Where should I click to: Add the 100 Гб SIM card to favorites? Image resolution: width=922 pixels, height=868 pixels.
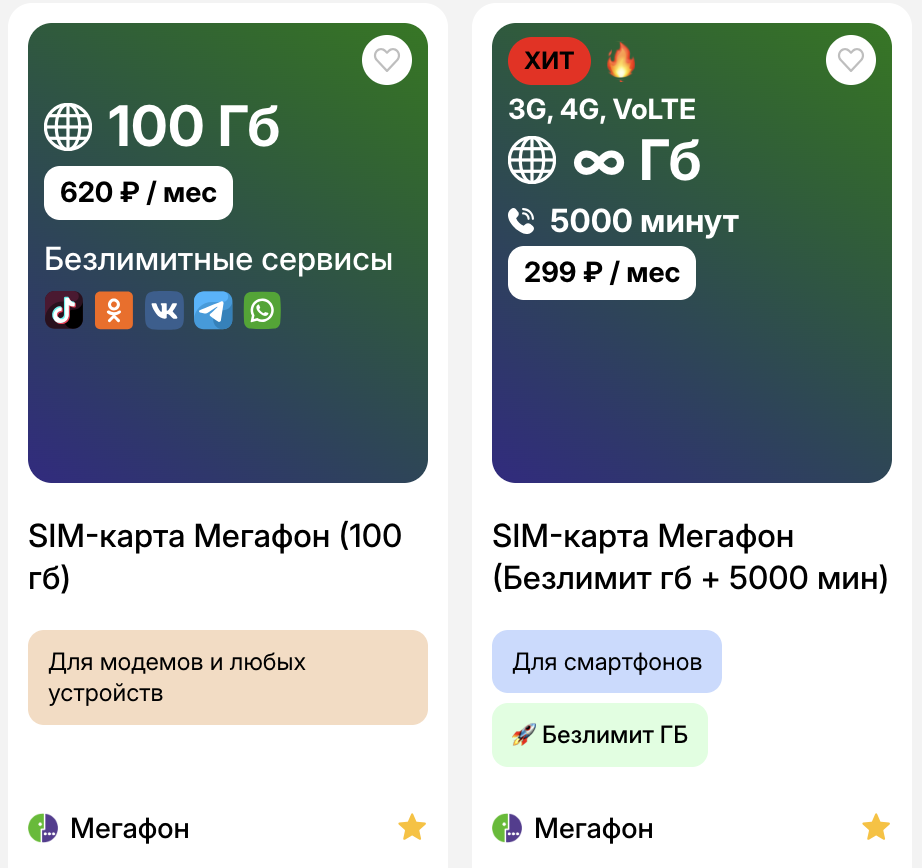coord(387,61)
